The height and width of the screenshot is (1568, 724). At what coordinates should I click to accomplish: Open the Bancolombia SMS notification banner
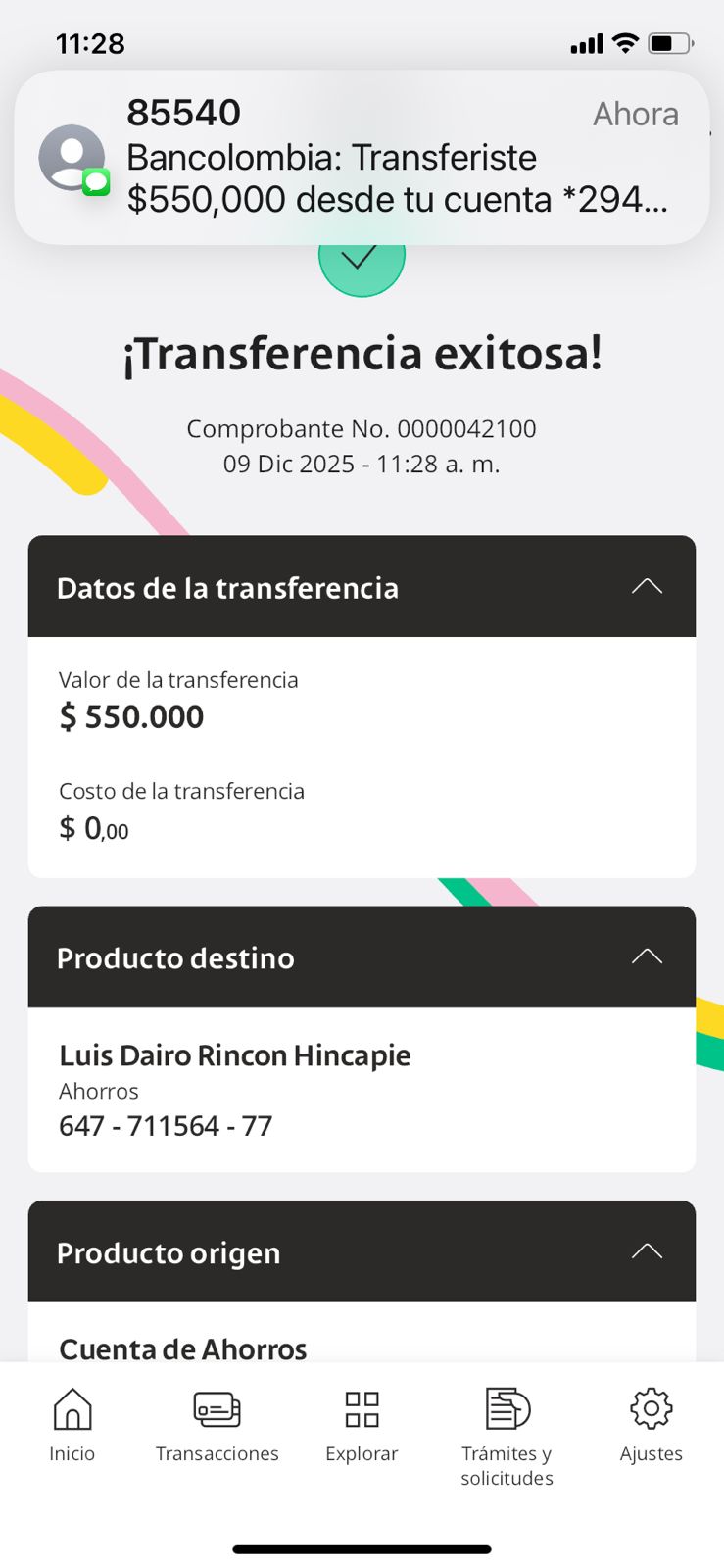pyautogui.click(x=362, y=157)
